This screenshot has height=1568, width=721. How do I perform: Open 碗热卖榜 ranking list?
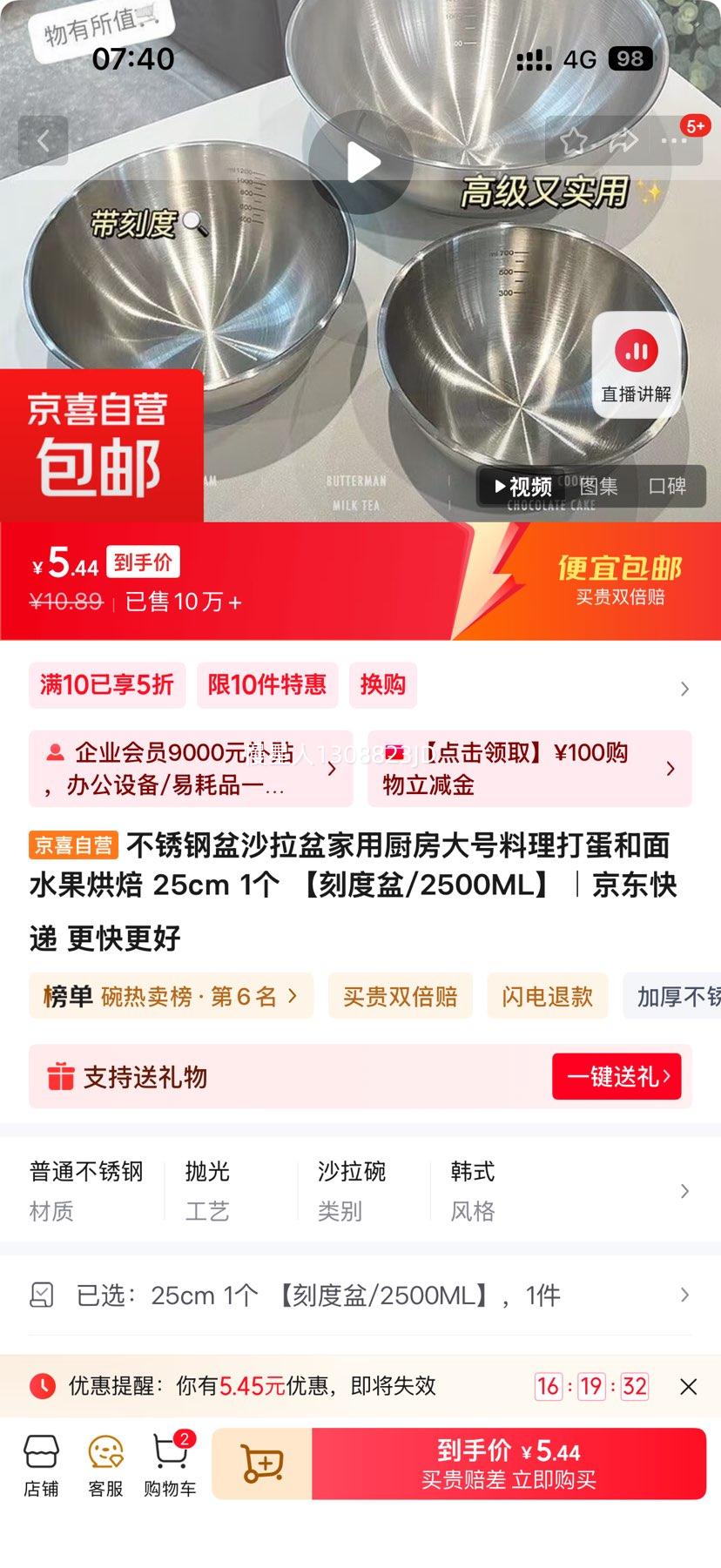coord(171,996)
